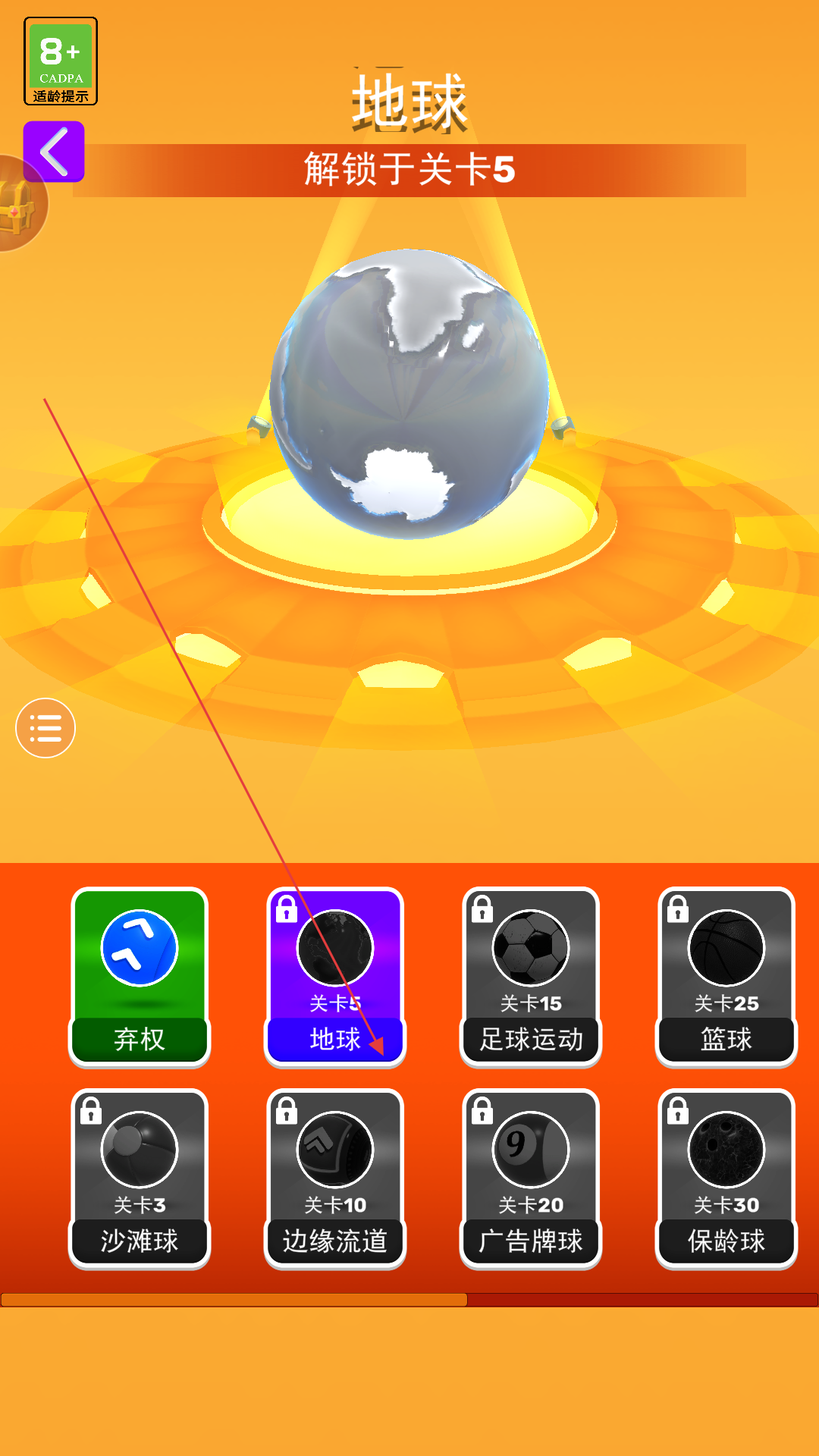Open the treasure chest icon
This screenshot has width=819, height=1456.
point(19,205)
